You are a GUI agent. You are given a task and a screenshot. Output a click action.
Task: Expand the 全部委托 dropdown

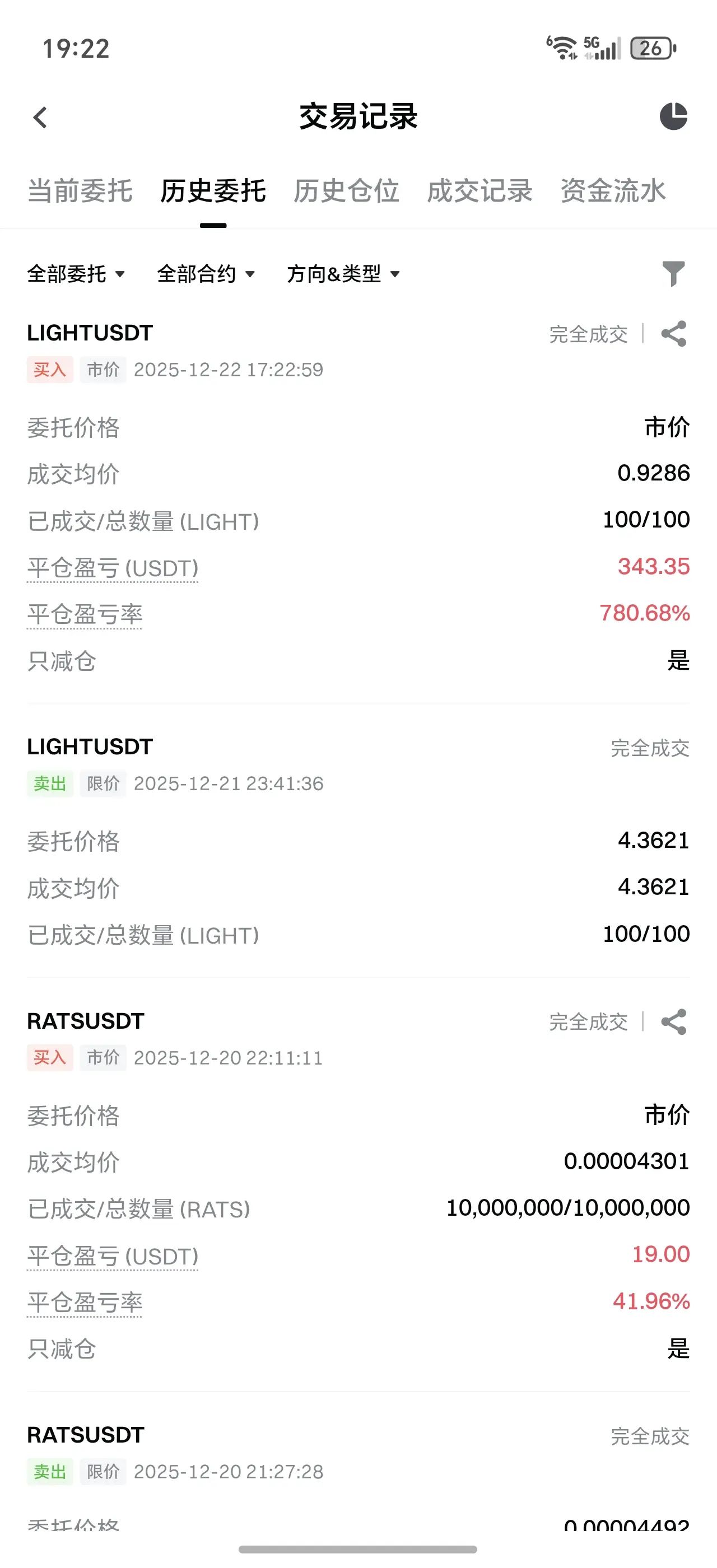click(x=76, y=274)
